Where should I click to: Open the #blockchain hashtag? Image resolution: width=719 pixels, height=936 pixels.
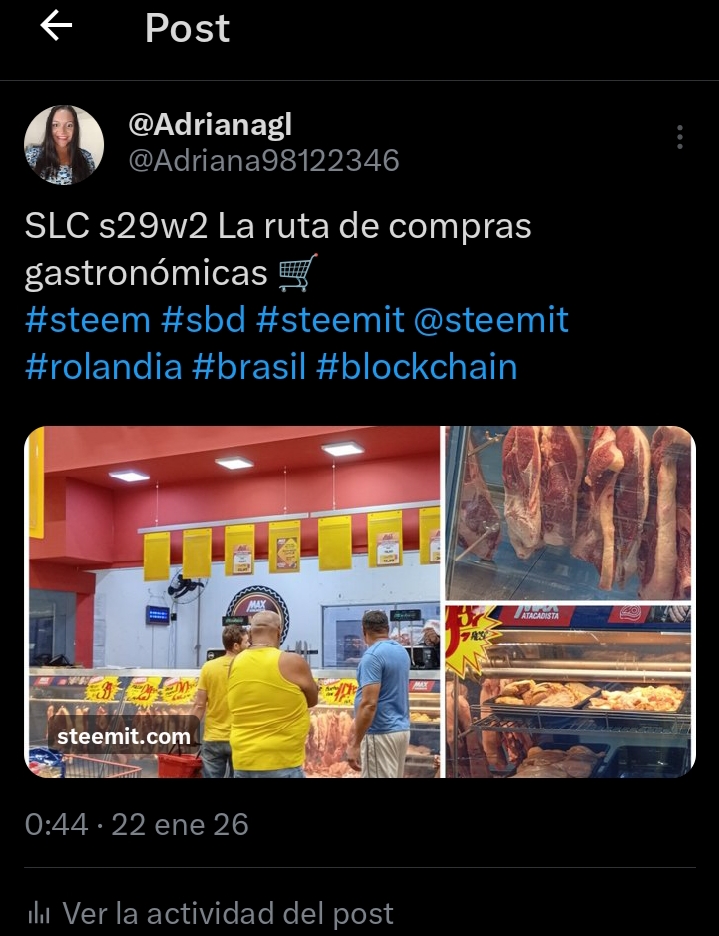[x=417, y=367]
